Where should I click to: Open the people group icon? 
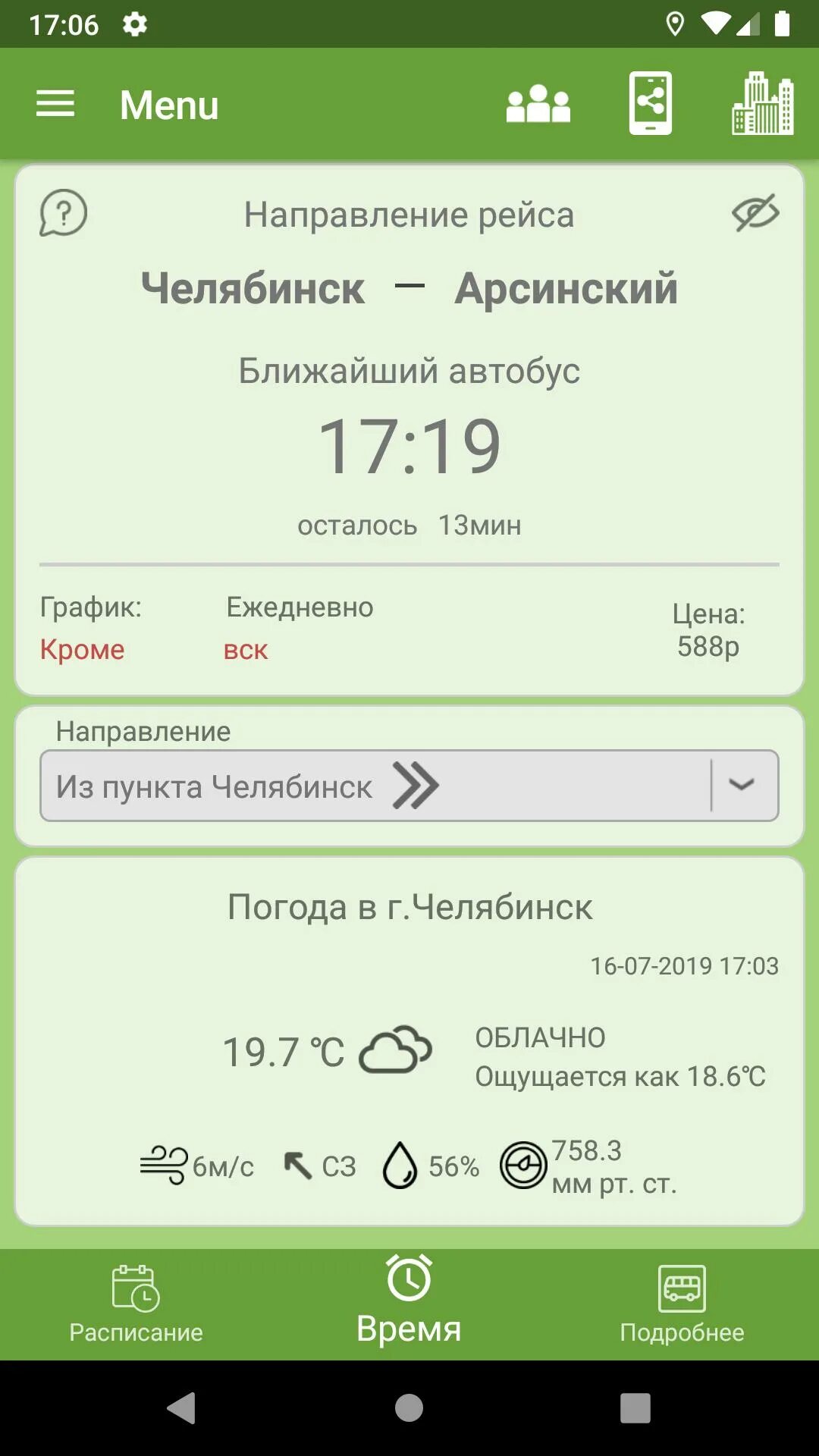click(538, 104)
